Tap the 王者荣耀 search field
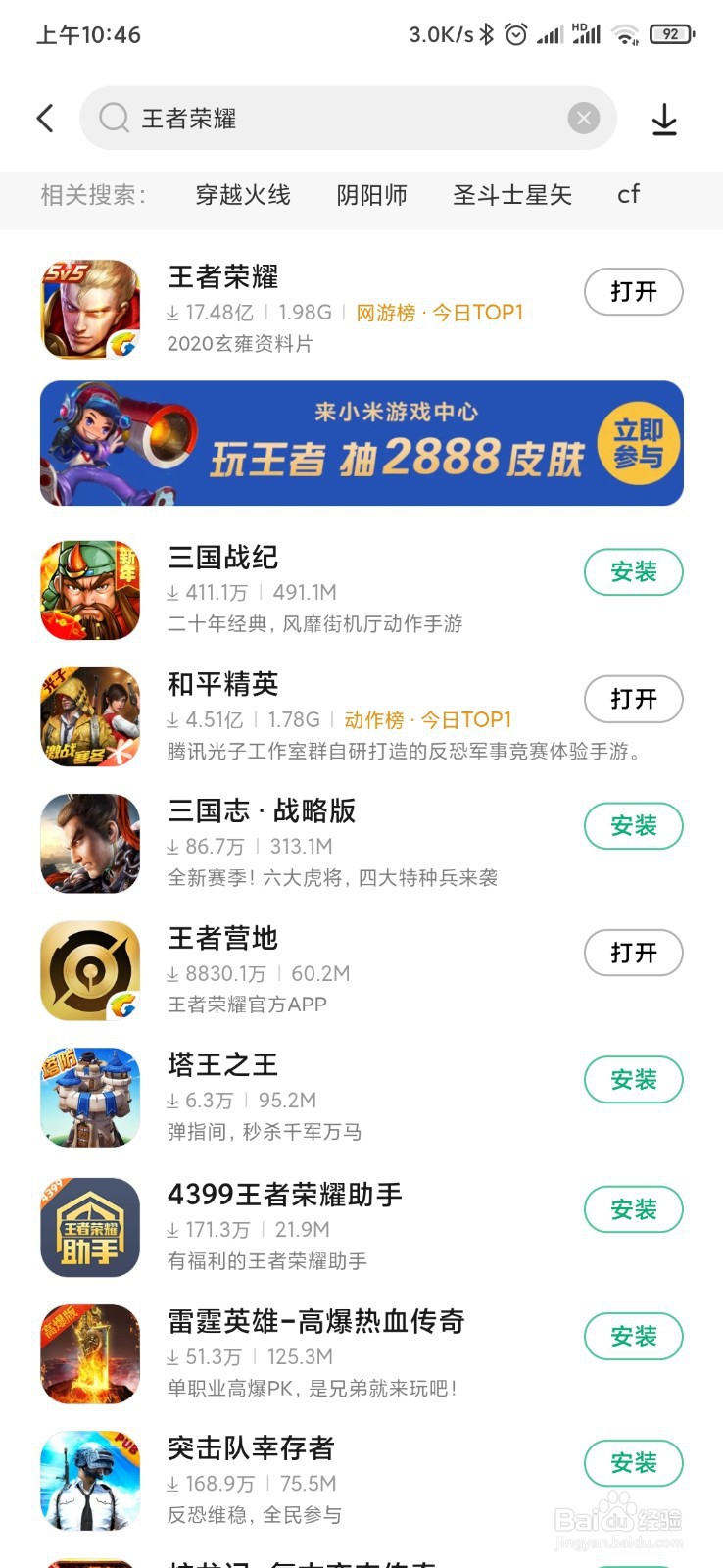This screenshot has width=723, height=1568. (x=333, y=119)
